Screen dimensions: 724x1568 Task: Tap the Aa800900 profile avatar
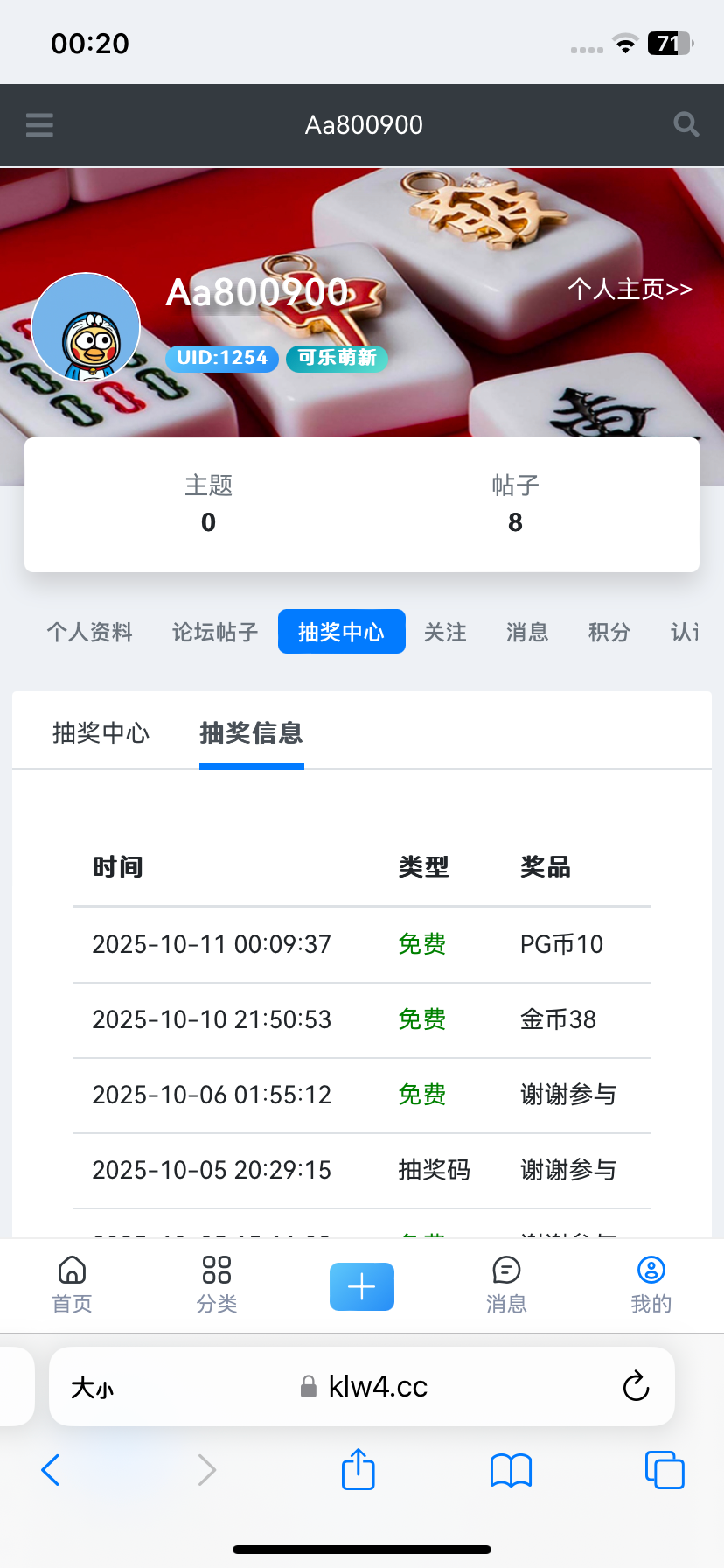tap(86, 327)
